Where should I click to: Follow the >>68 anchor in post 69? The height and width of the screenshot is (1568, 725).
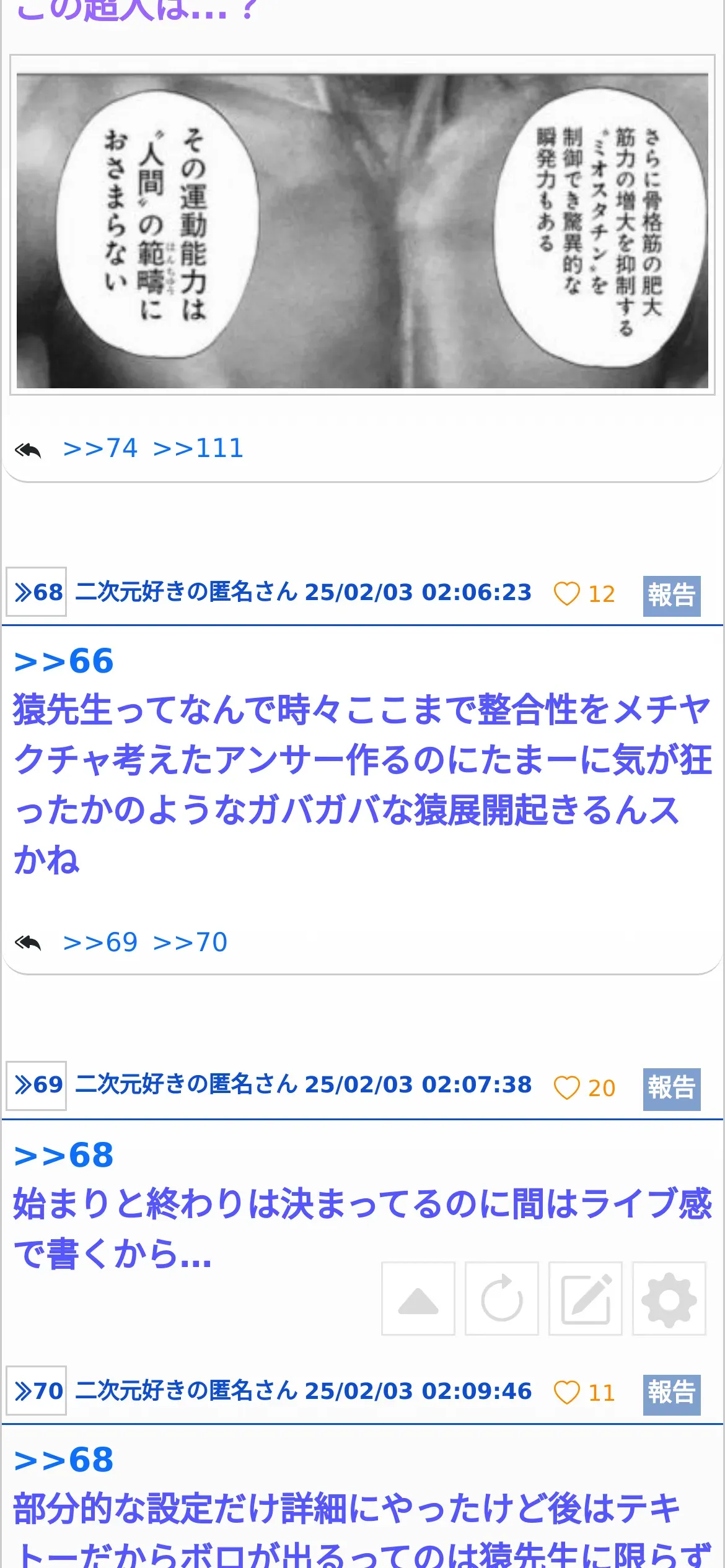click(x=64, y=1155)
